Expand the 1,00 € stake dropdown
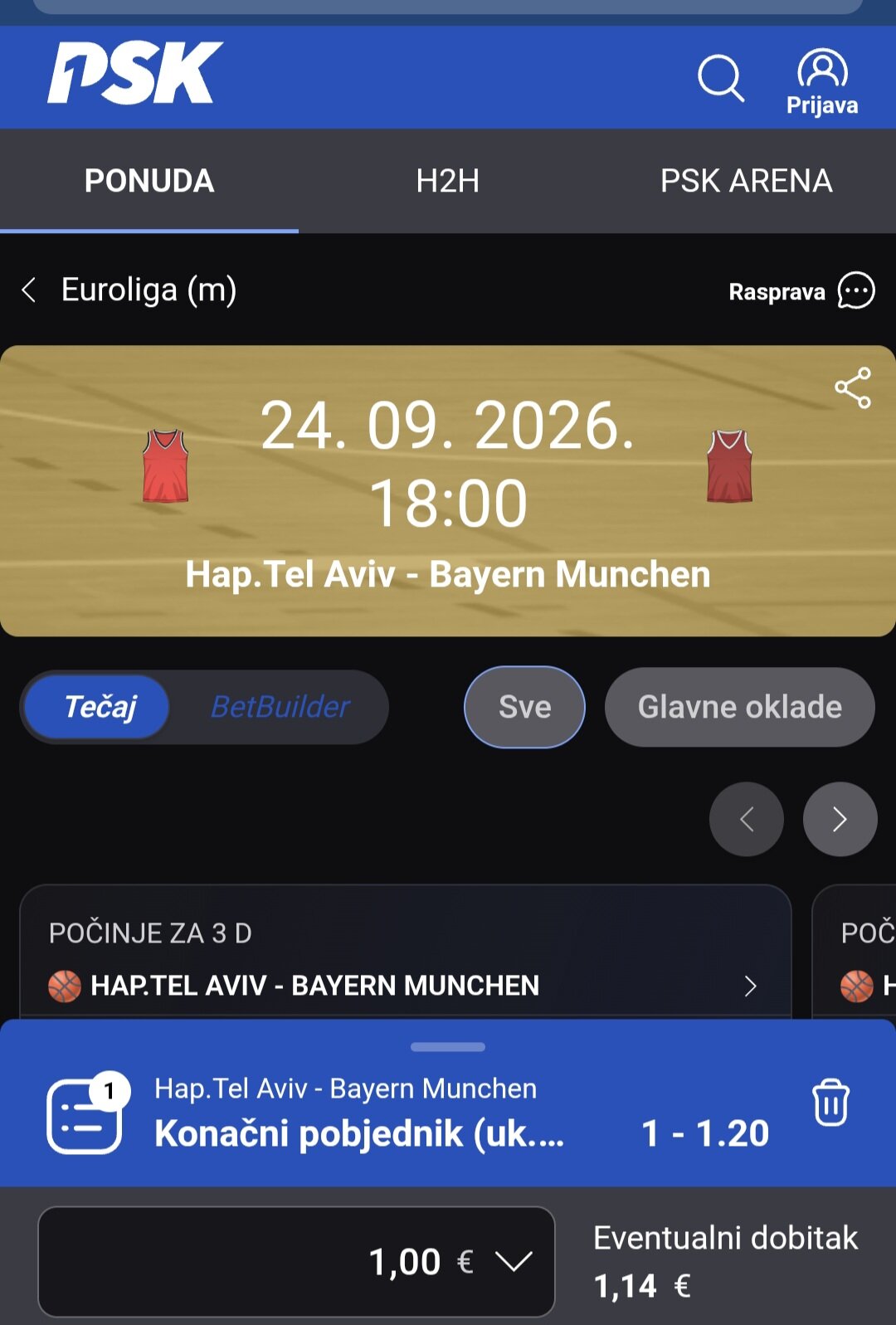This screenshot has width=896, height=1325. (x=296, y=1261)
